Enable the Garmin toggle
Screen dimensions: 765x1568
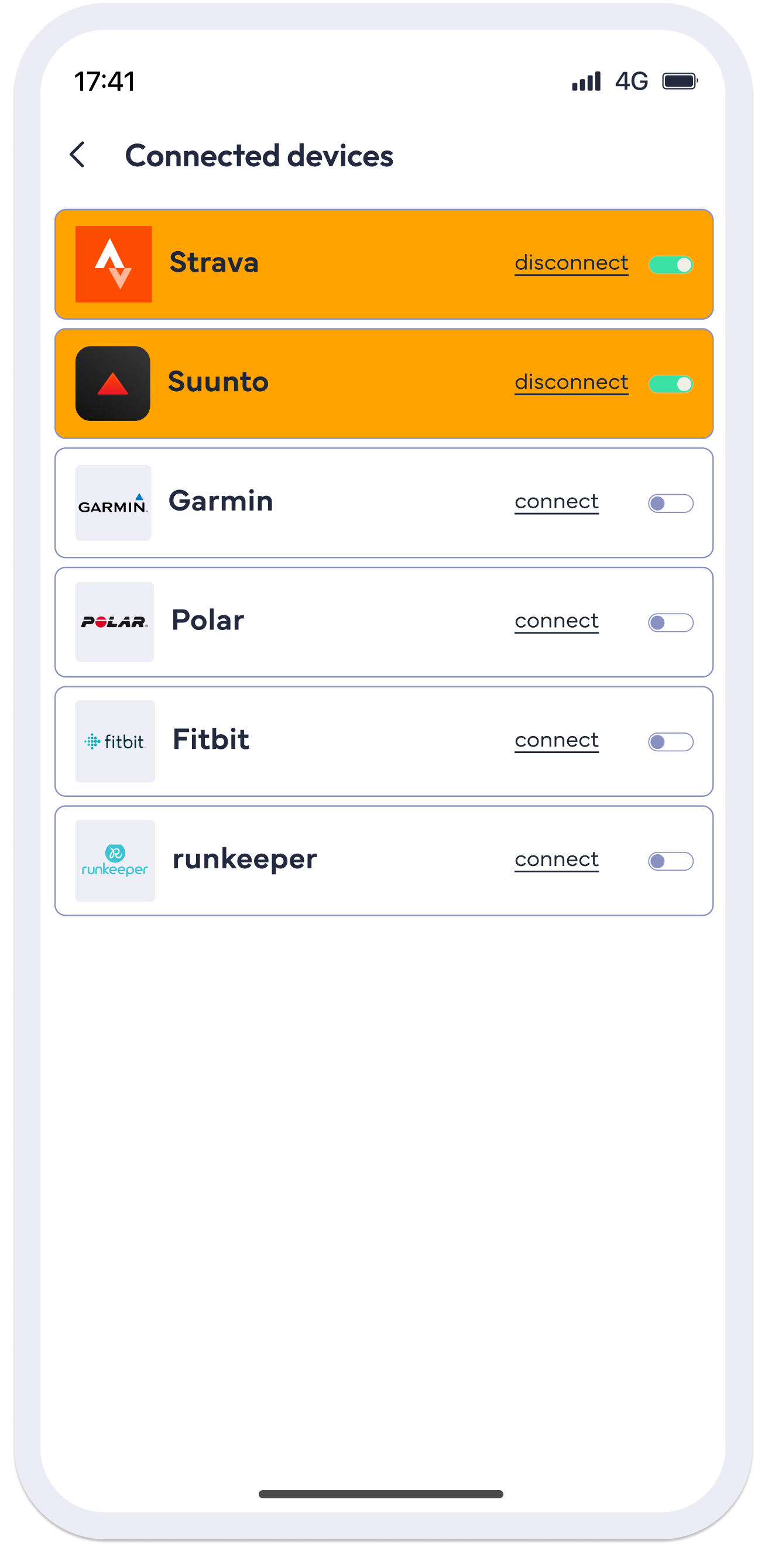(x=671, y=504)
